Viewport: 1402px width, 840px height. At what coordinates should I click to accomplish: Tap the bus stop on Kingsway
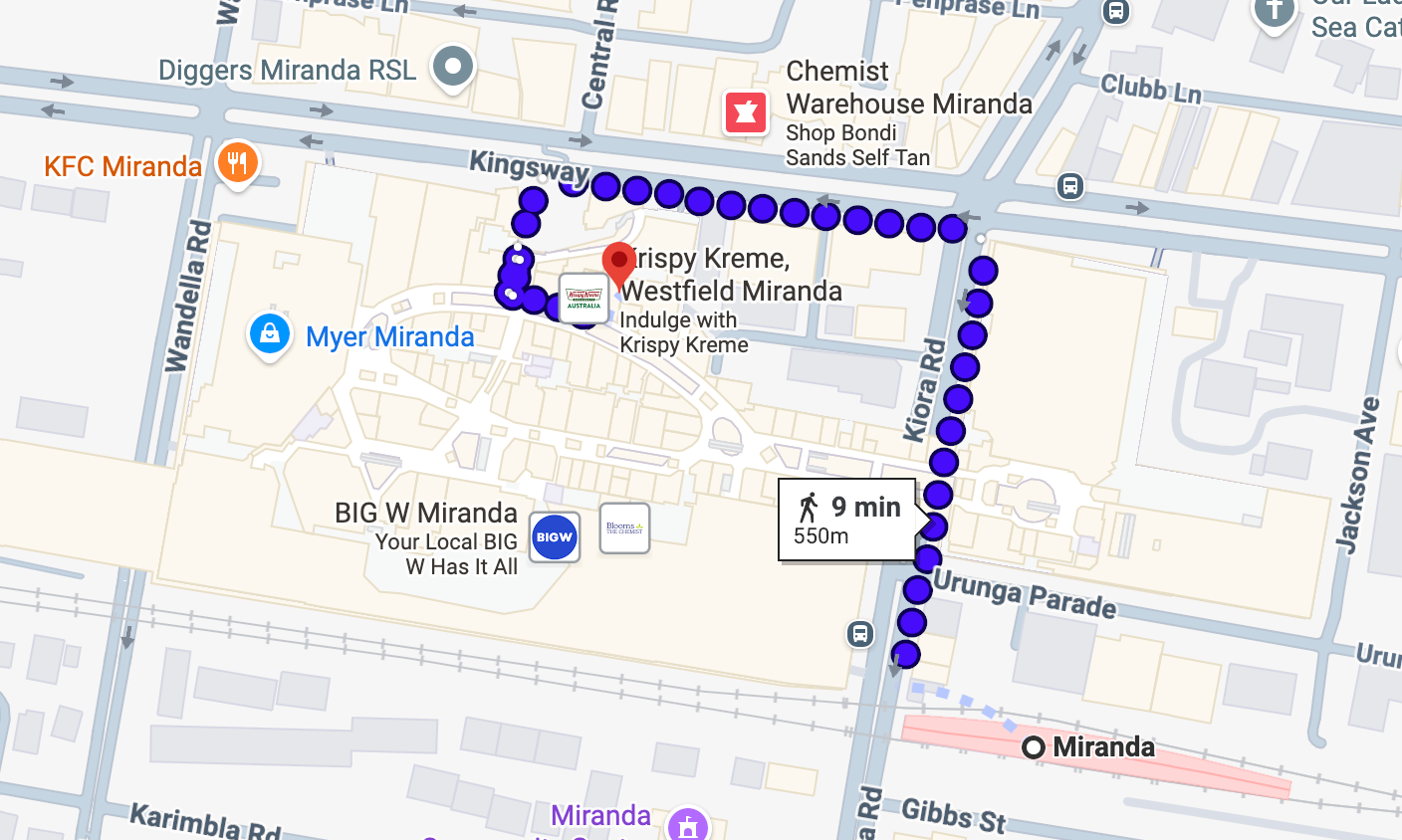pyautogui.click(x=1070, y=186)
